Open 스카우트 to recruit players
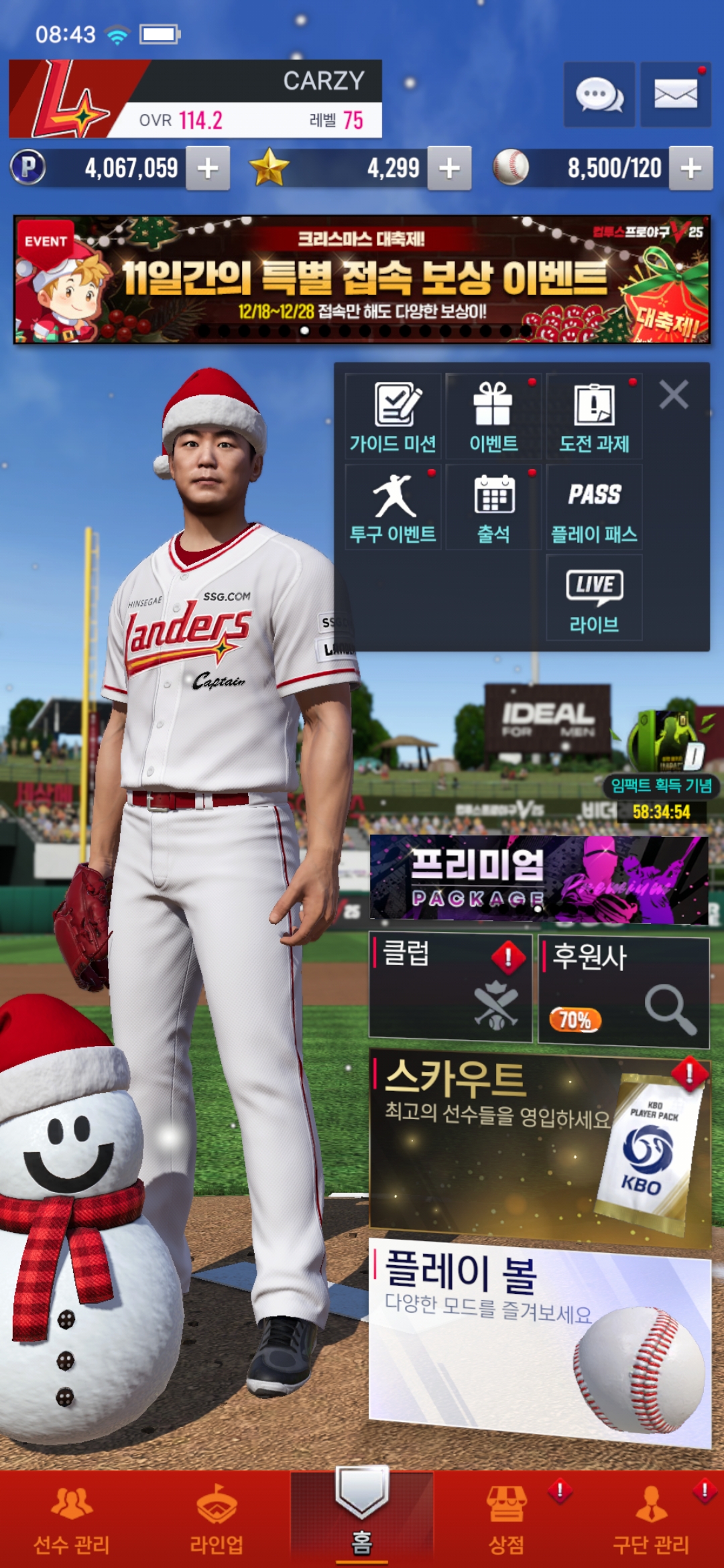Screen dimensions: 724x1568 point(539,1146)
